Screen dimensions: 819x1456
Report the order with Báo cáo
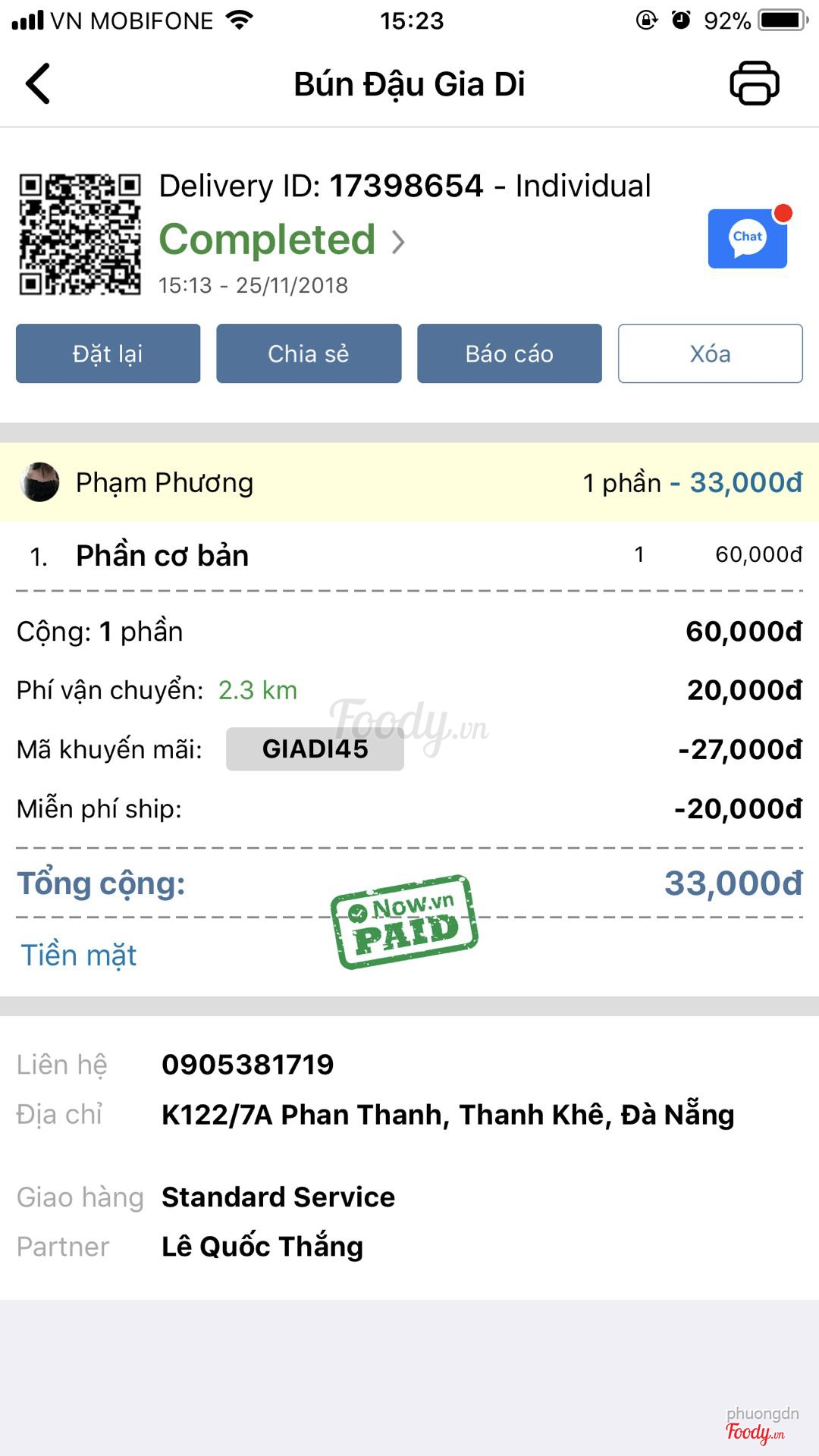coord(510,353)
